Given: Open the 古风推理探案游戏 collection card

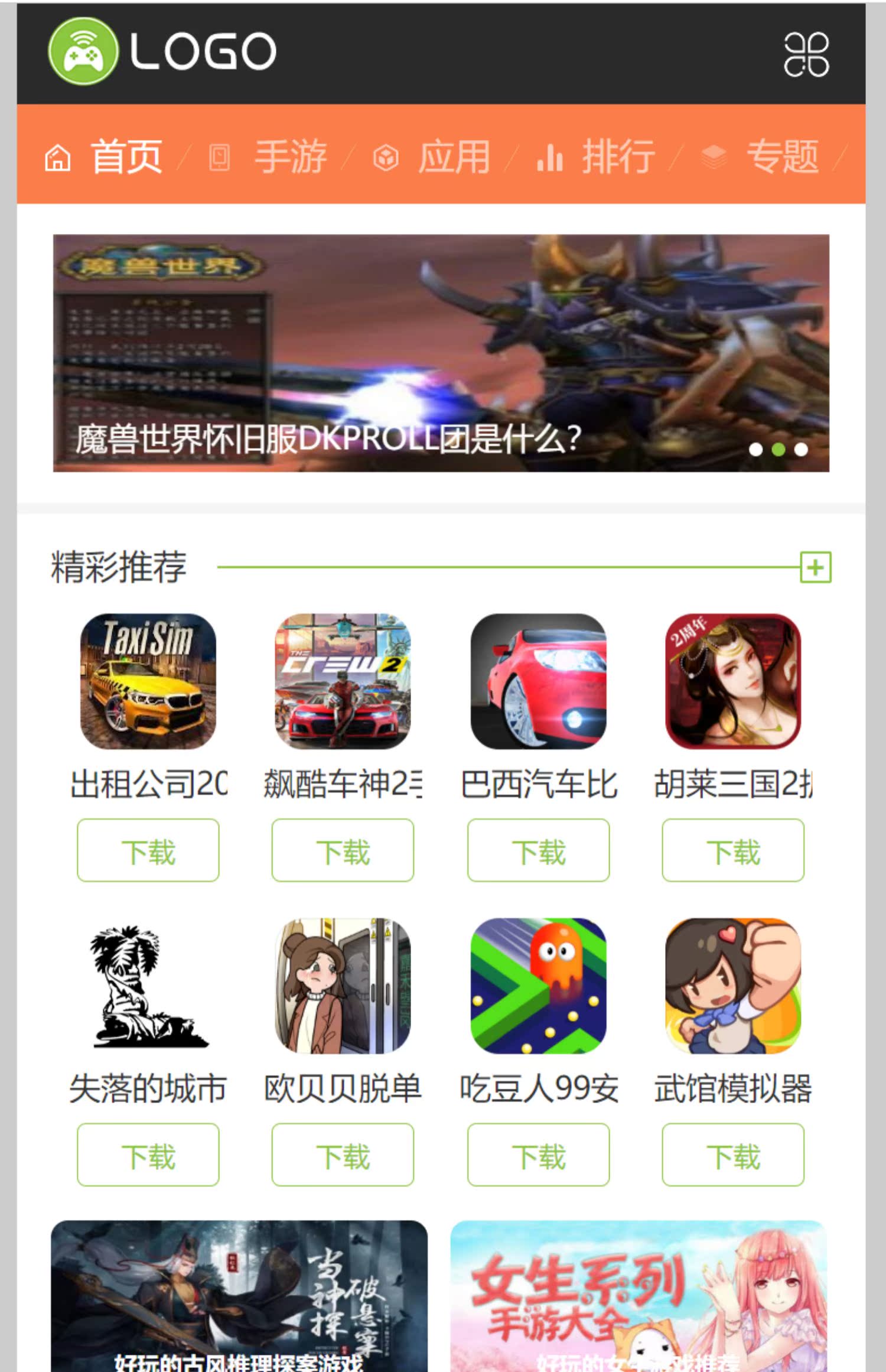Looking at the screenshot, I should point(239,1297).
